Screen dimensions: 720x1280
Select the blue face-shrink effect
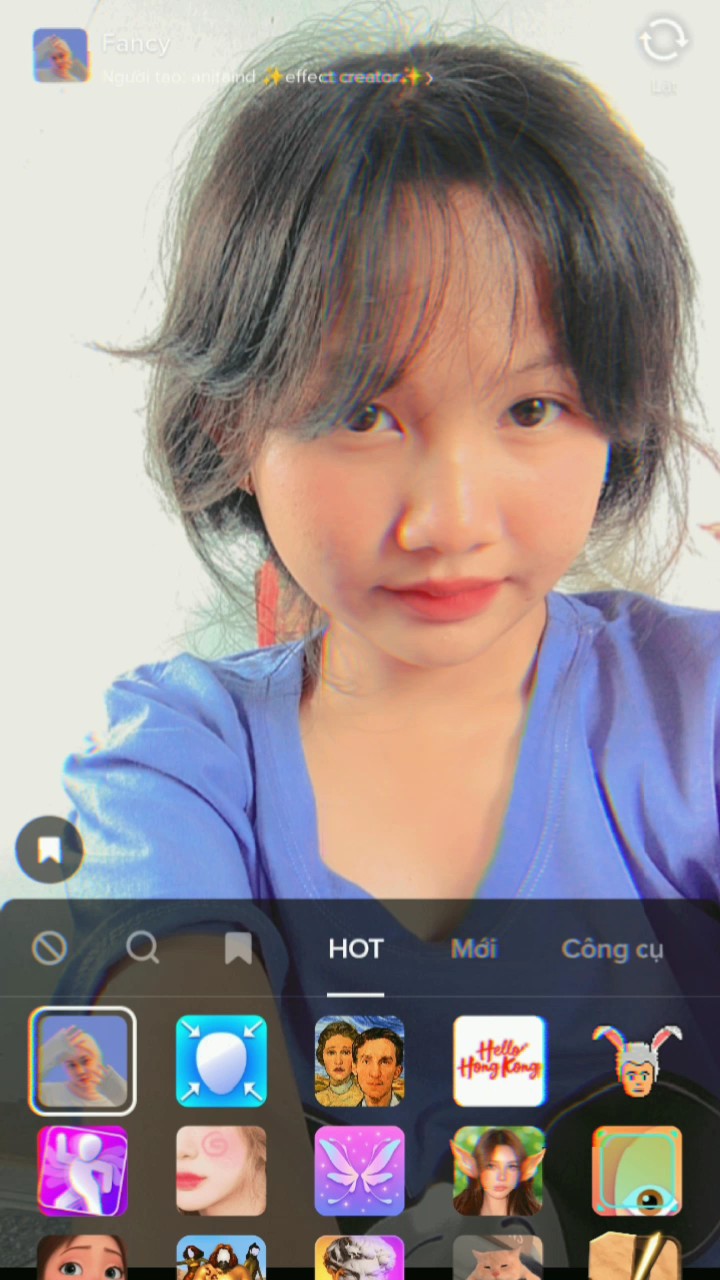(x=221, y=1061)
